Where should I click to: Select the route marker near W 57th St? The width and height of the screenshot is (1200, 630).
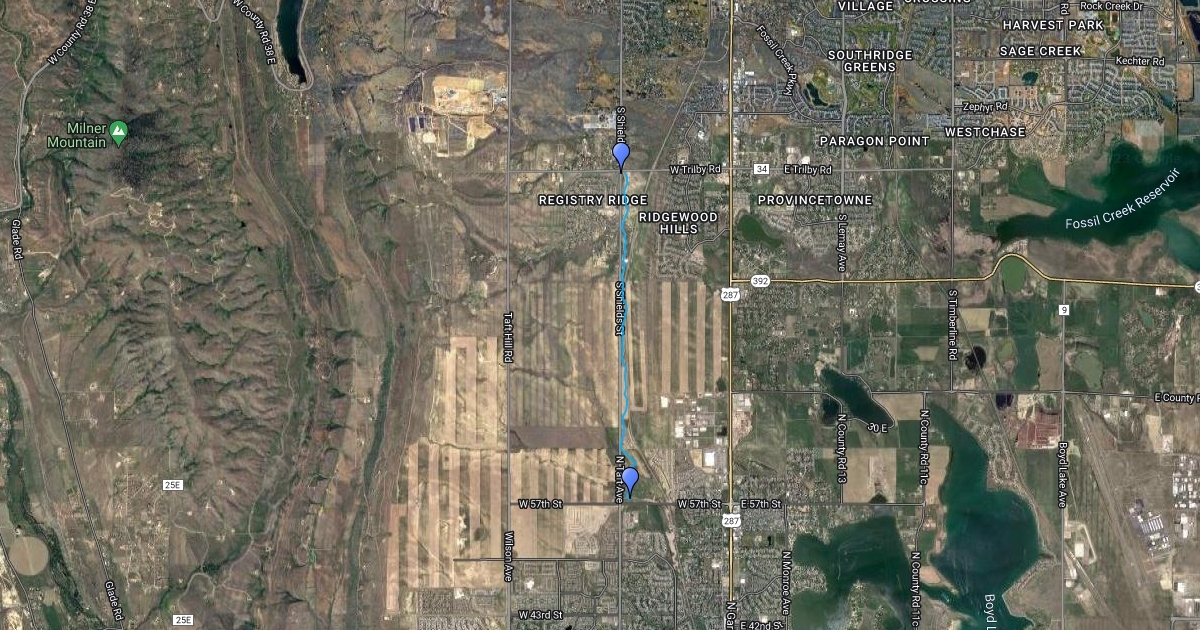(x=630, y=480)
